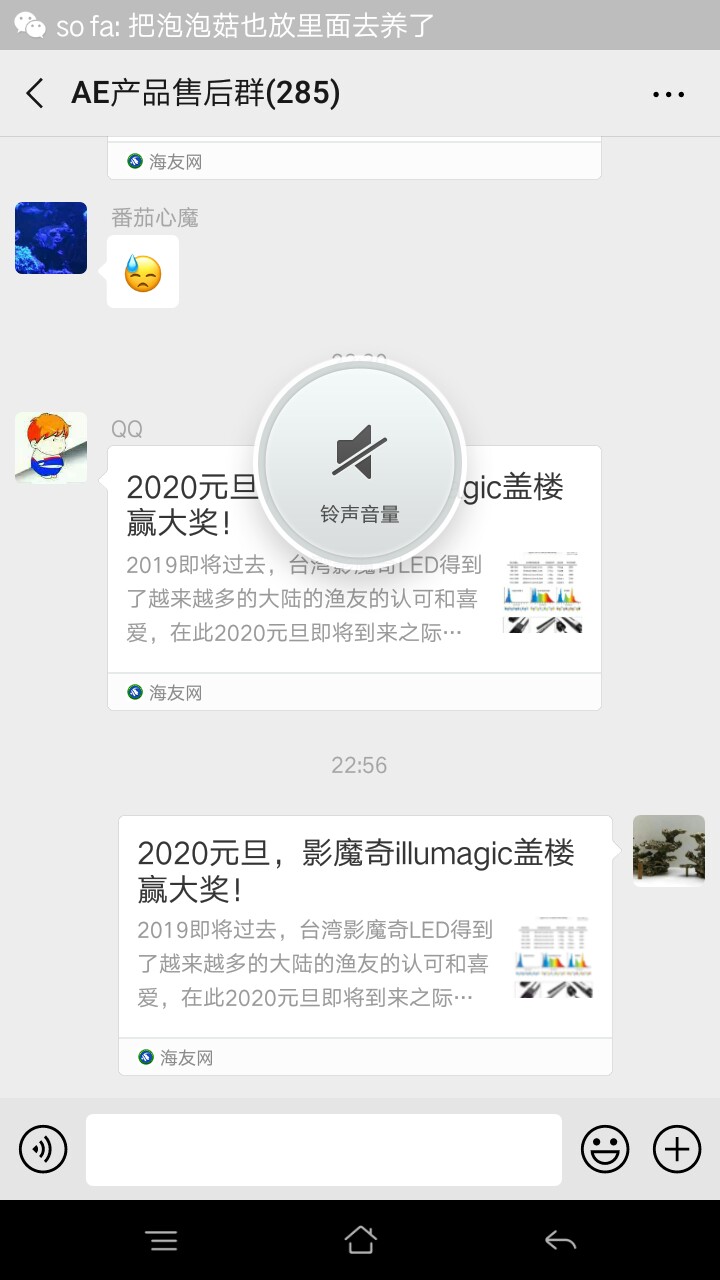
Task: Switch to voice message input
Action: coord(43,1149)
